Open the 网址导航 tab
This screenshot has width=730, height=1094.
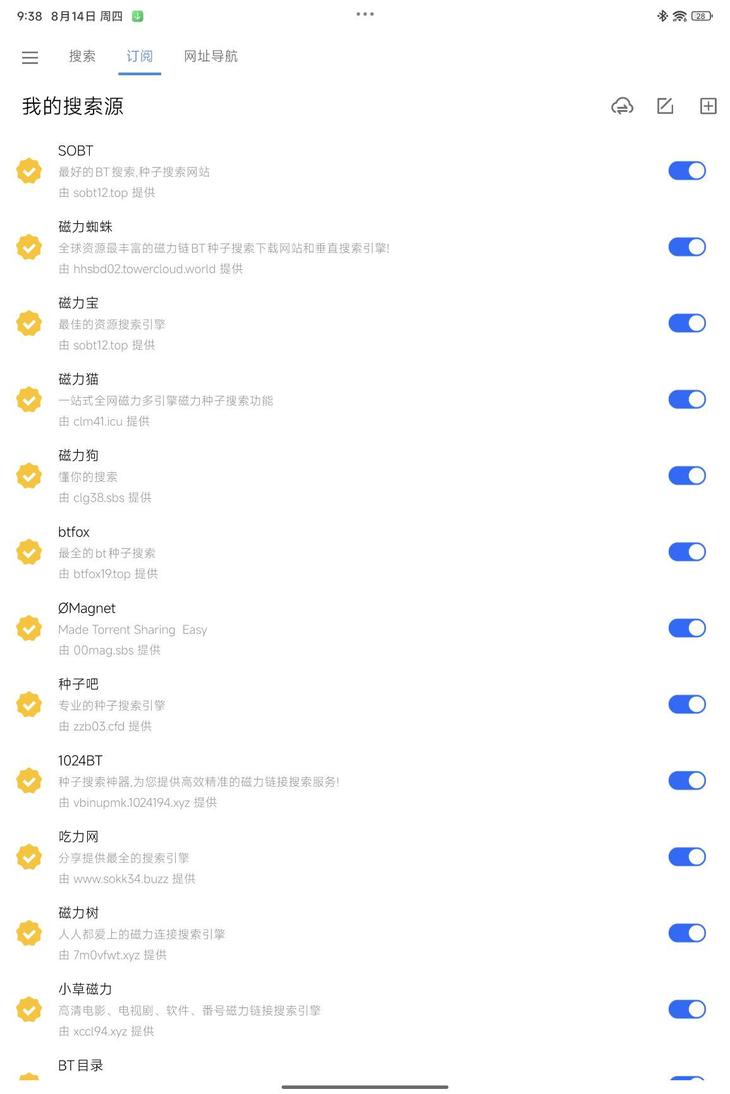click(x=210, y=56)
